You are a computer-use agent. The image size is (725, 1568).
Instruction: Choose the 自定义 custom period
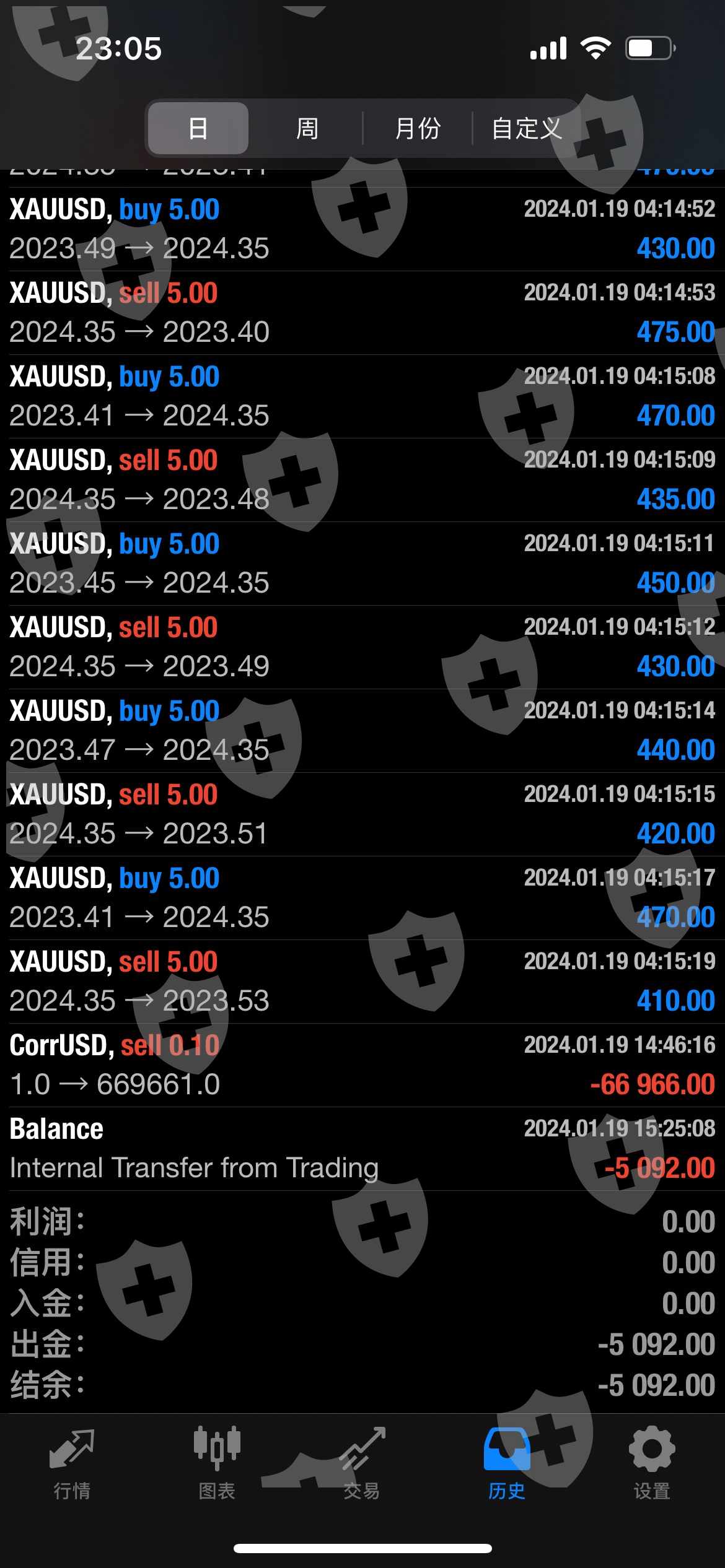pyautogui.click(x=527, y=128)
